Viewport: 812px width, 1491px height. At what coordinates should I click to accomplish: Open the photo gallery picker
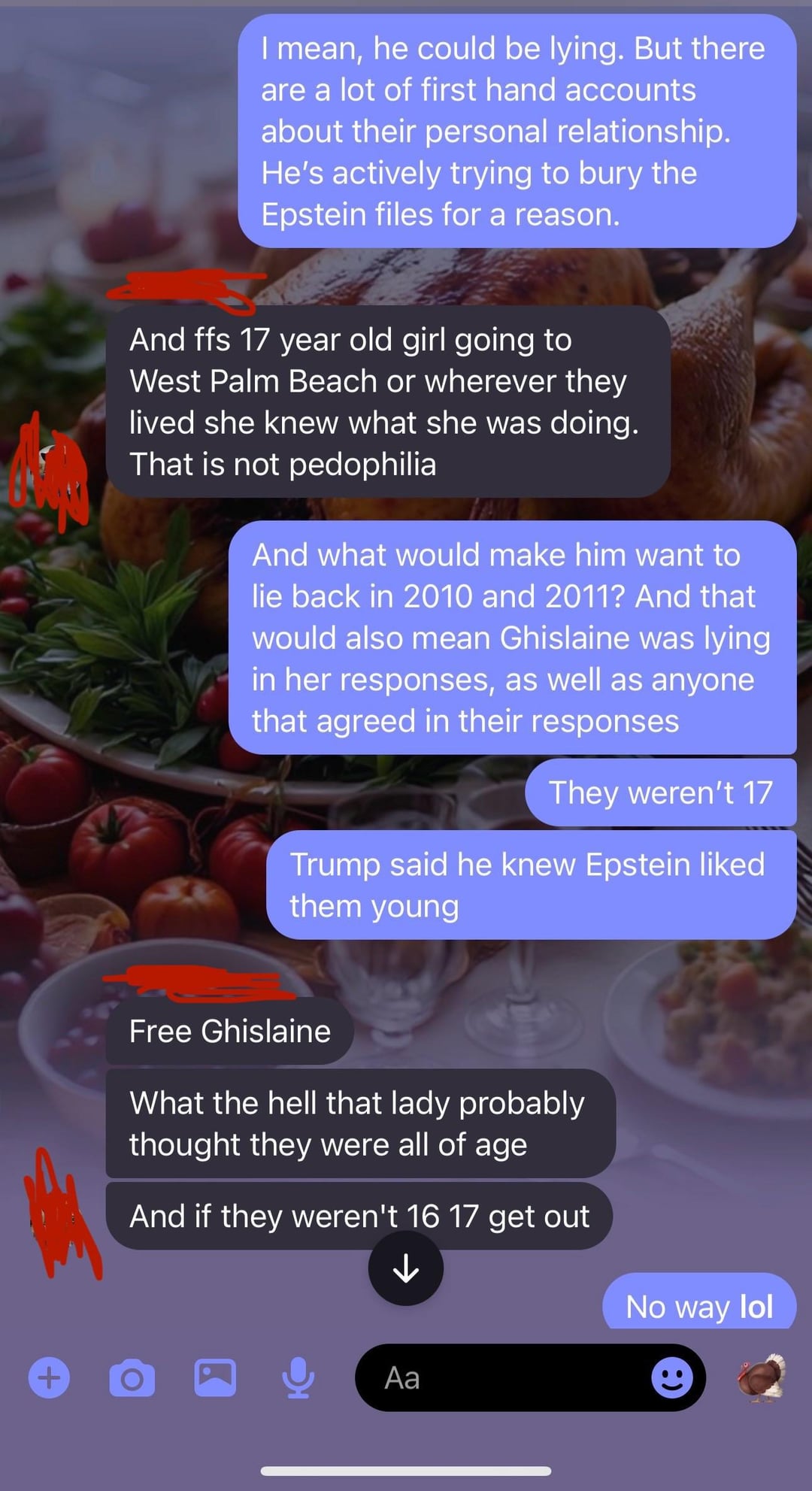pyautogui.click(x=215, y=1377)
